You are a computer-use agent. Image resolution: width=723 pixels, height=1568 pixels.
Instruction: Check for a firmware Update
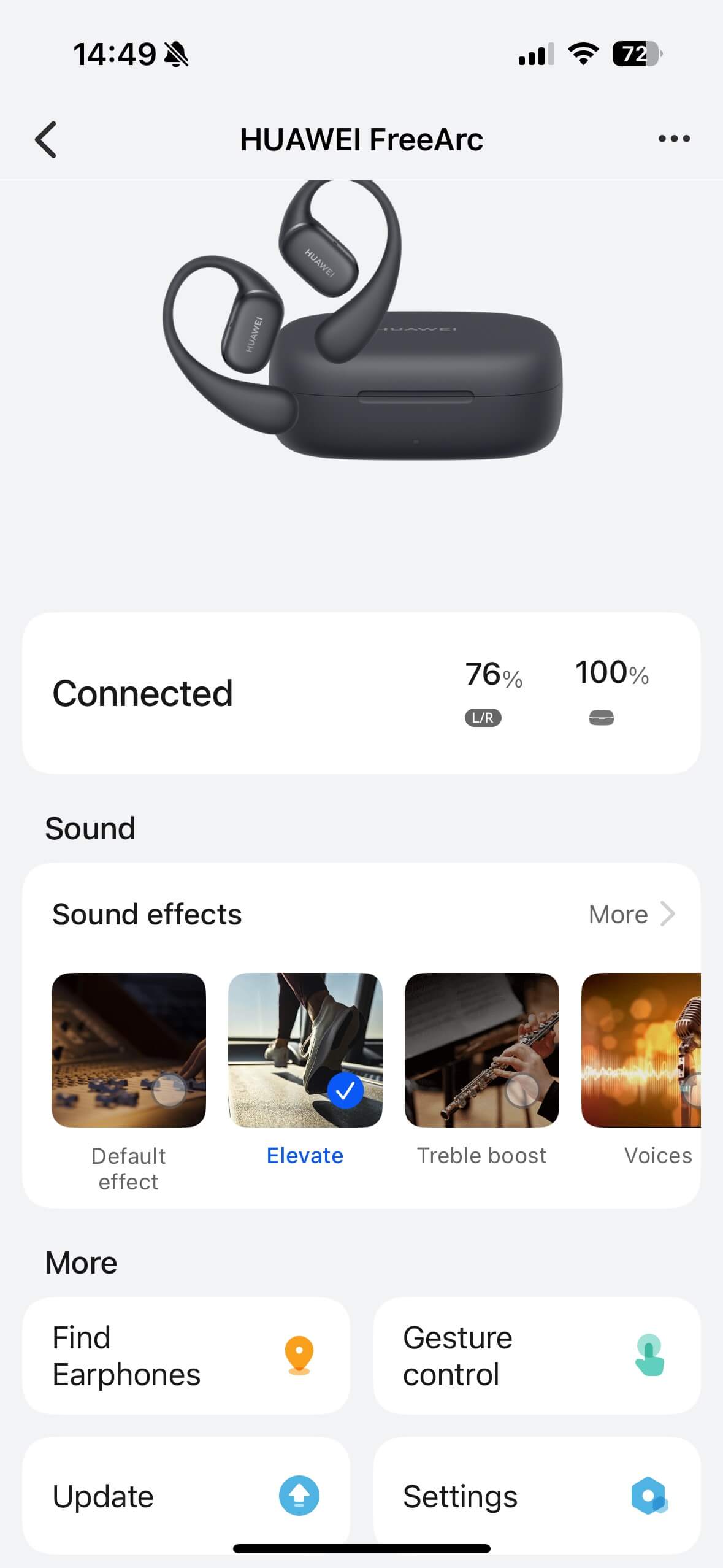click(x=186, y=1496)
